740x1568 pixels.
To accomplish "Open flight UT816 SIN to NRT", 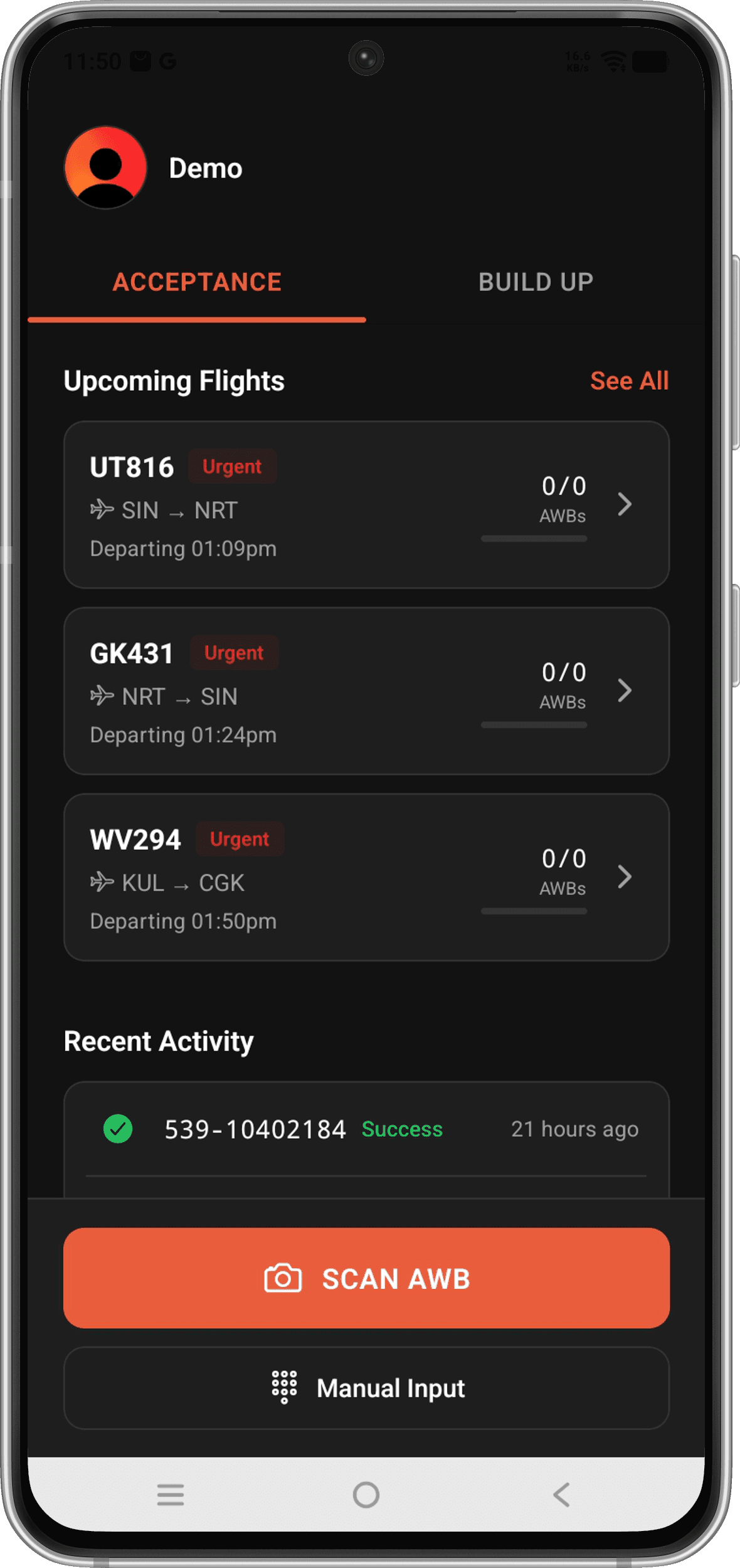I will [366, 505].
